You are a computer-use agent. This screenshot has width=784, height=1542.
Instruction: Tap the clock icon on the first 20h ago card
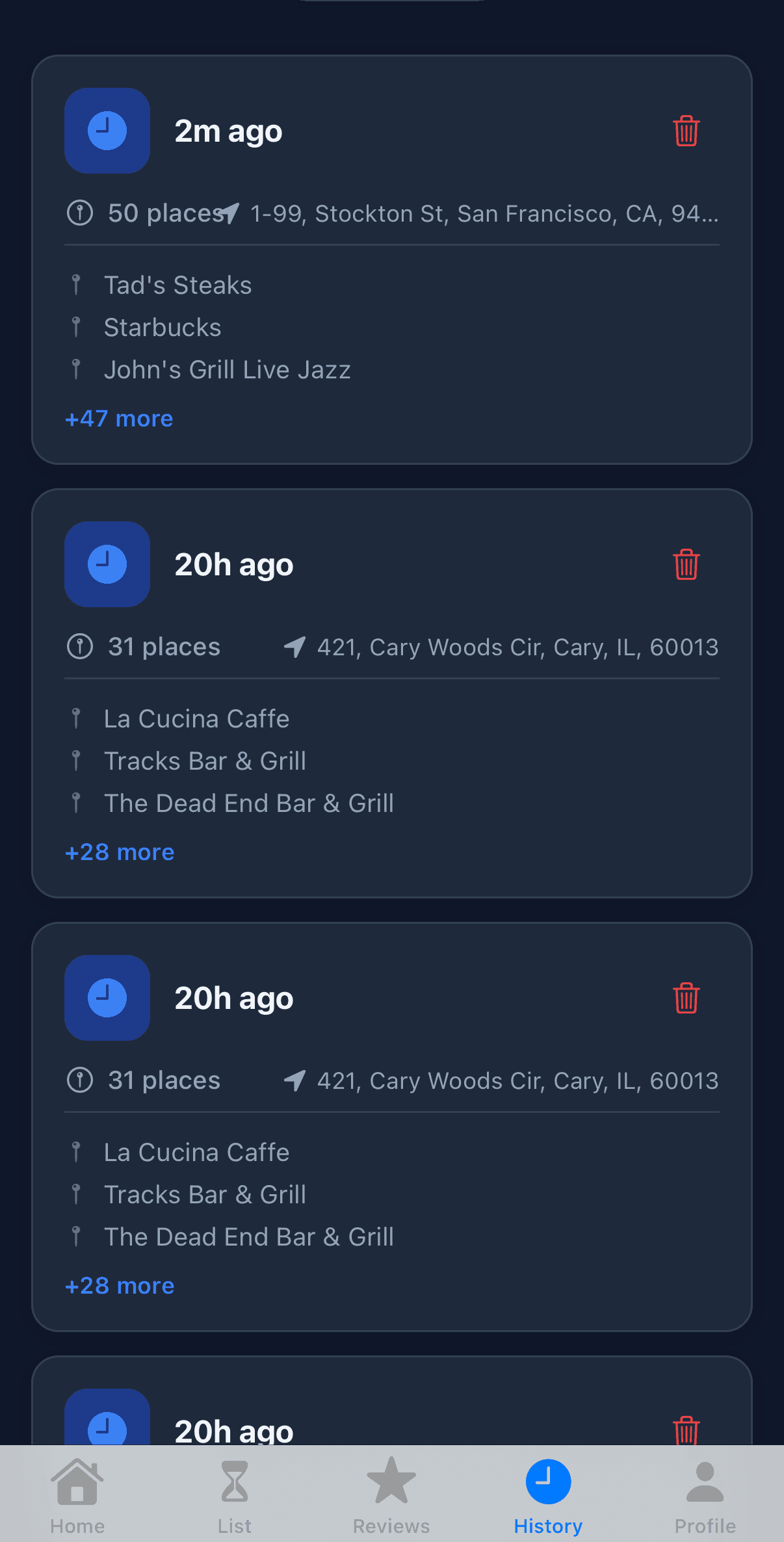coord(107,564)
